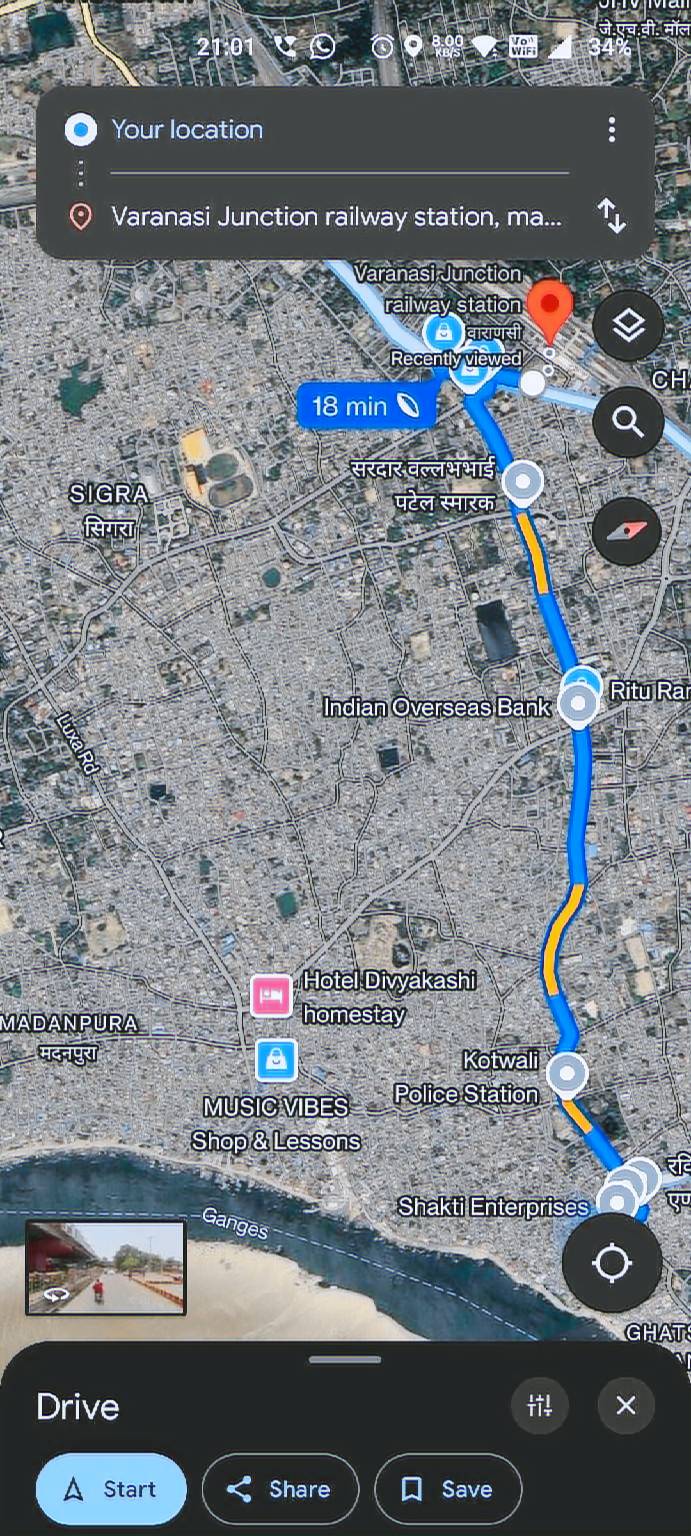The image size is (691, 1536).
Task: Change the Varanasi Junction destination field
Action: click(335, 217)
